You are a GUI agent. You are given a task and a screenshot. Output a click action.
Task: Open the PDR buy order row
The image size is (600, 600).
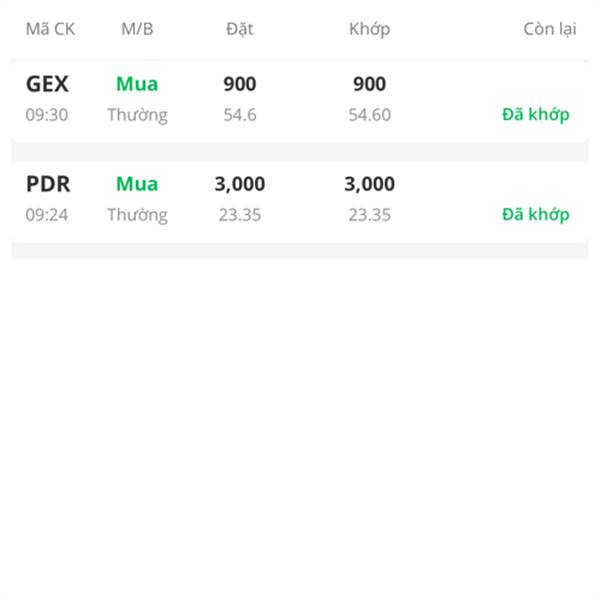[x=300, y=202]
